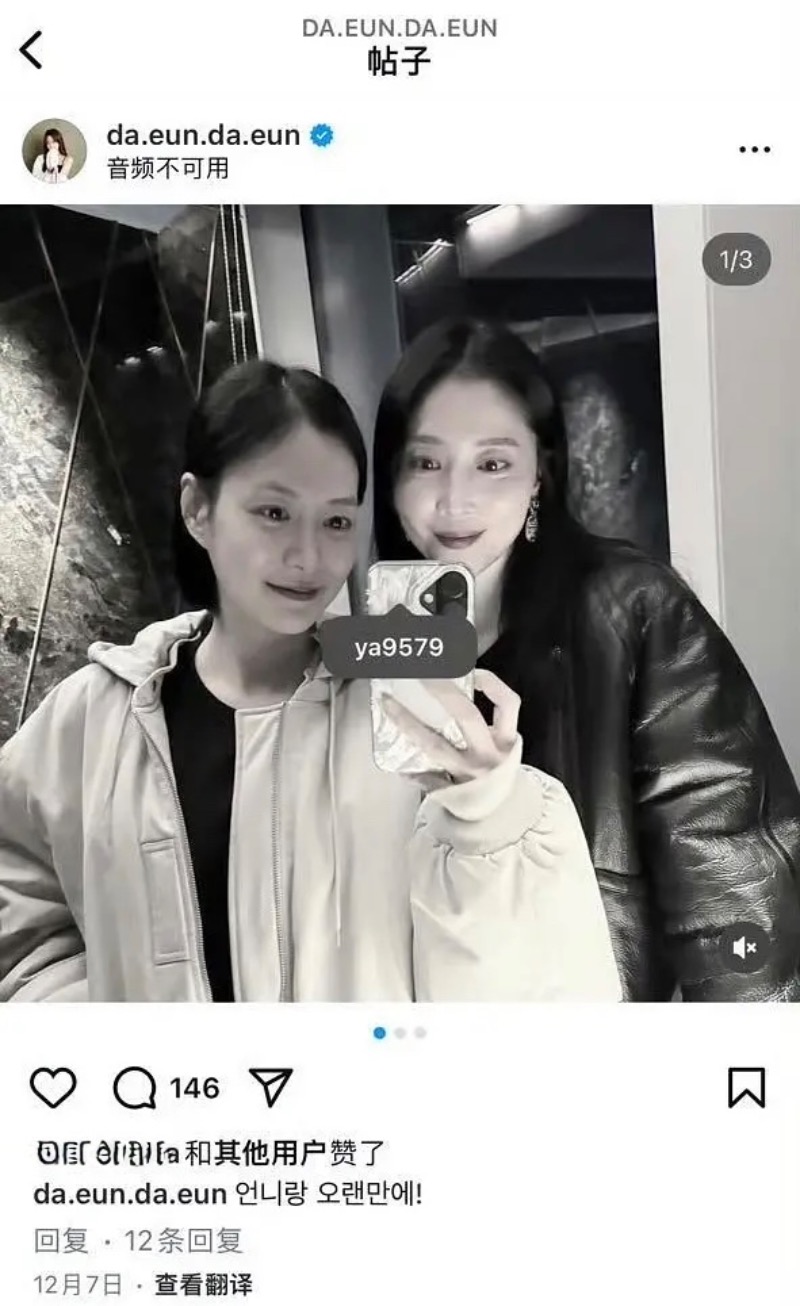This screenshot has height=1306, width=800.
Task: Save the post with bookmark icon
Action: [746, 1088]
